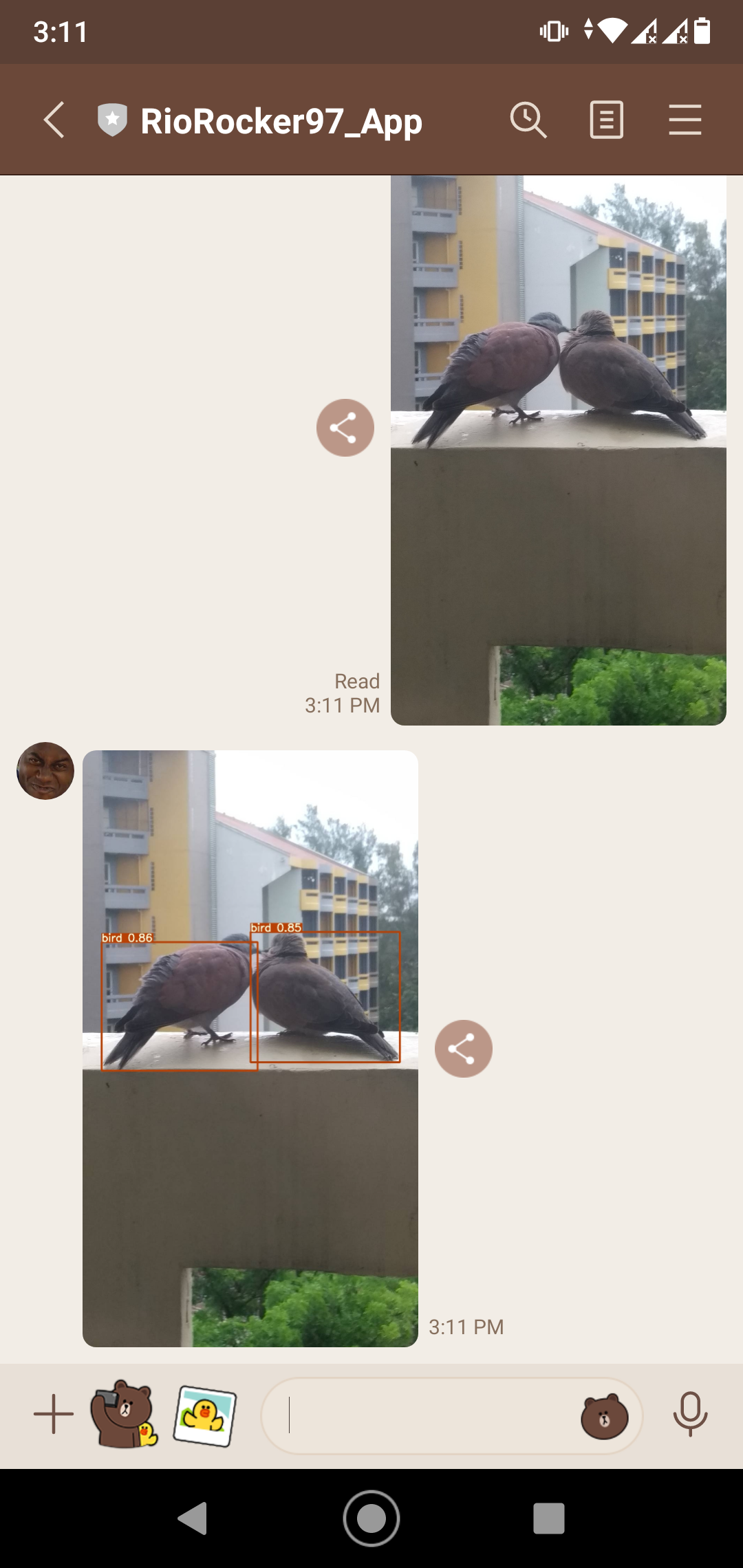Open recent apps from navigation bar
The height and width of the screenshot is (1568, 743).
549,1518
